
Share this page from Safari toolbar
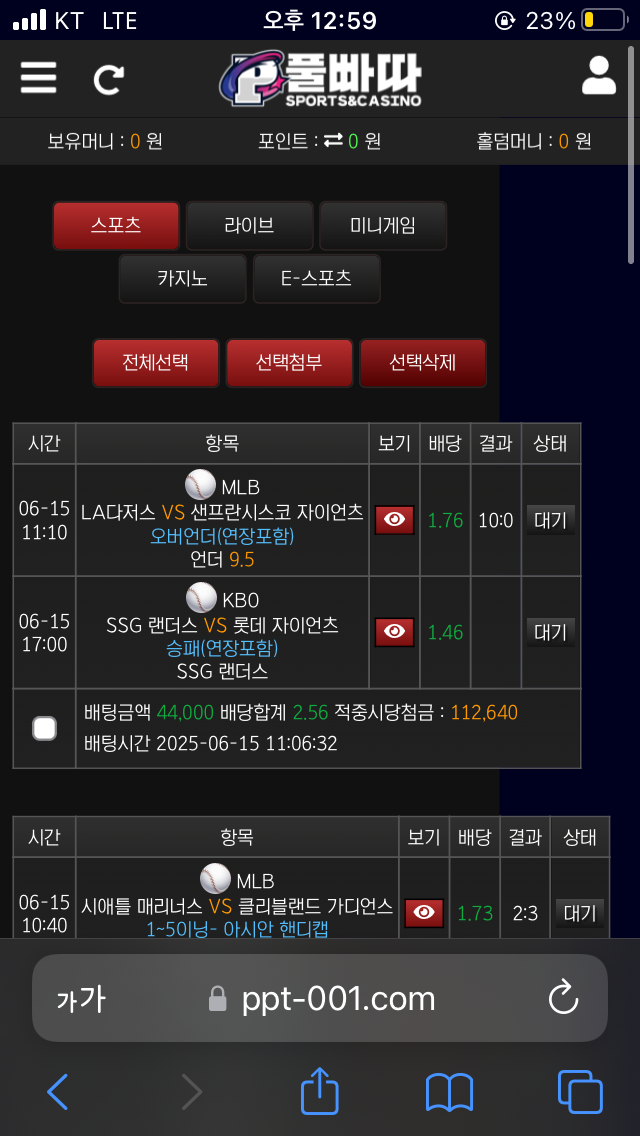point(320,1091)
